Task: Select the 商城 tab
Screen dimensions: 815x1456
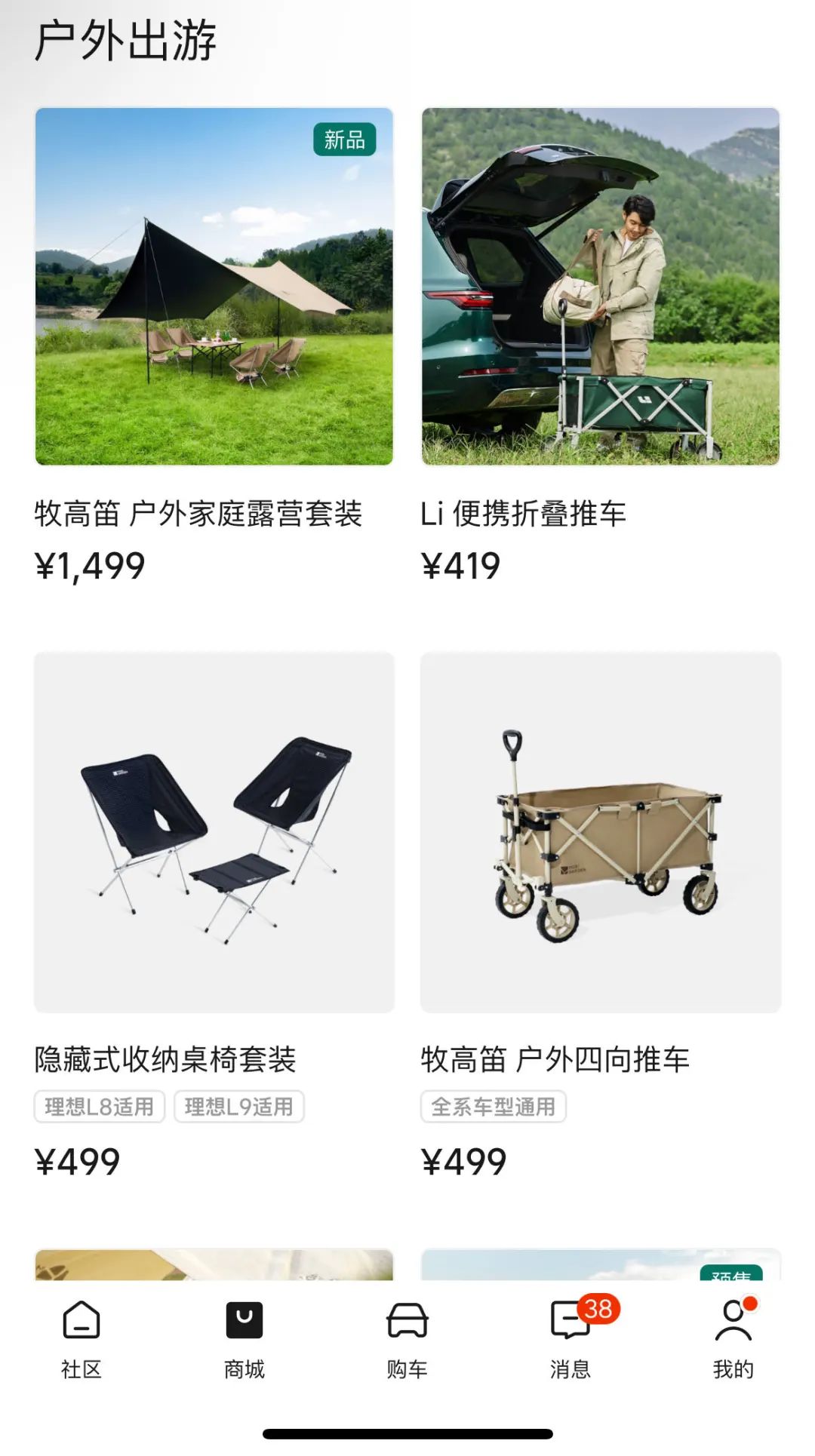Action: click(x=244, y=1340)
